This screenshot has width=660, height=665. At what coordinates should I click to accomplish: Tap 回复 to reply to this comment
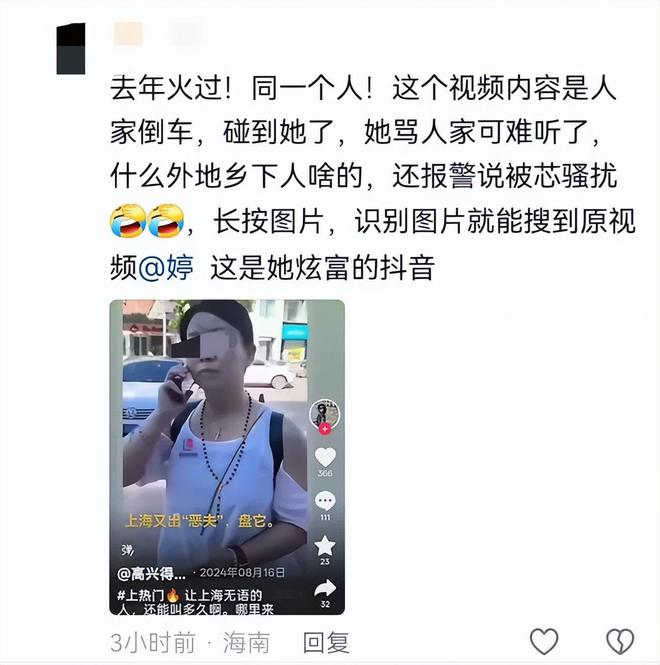click(326, 642)
